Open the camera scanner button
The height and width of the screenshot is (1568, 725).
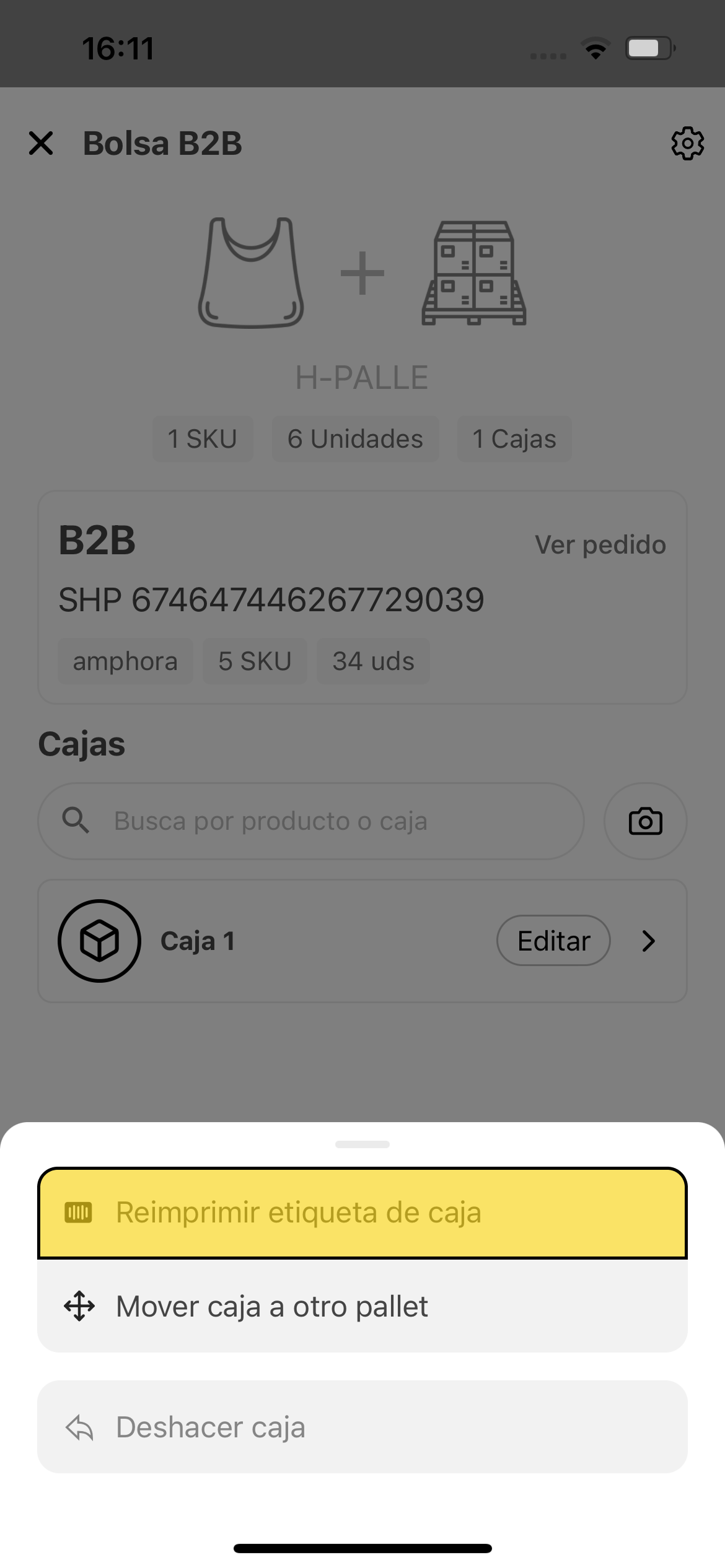click(645, 821)
